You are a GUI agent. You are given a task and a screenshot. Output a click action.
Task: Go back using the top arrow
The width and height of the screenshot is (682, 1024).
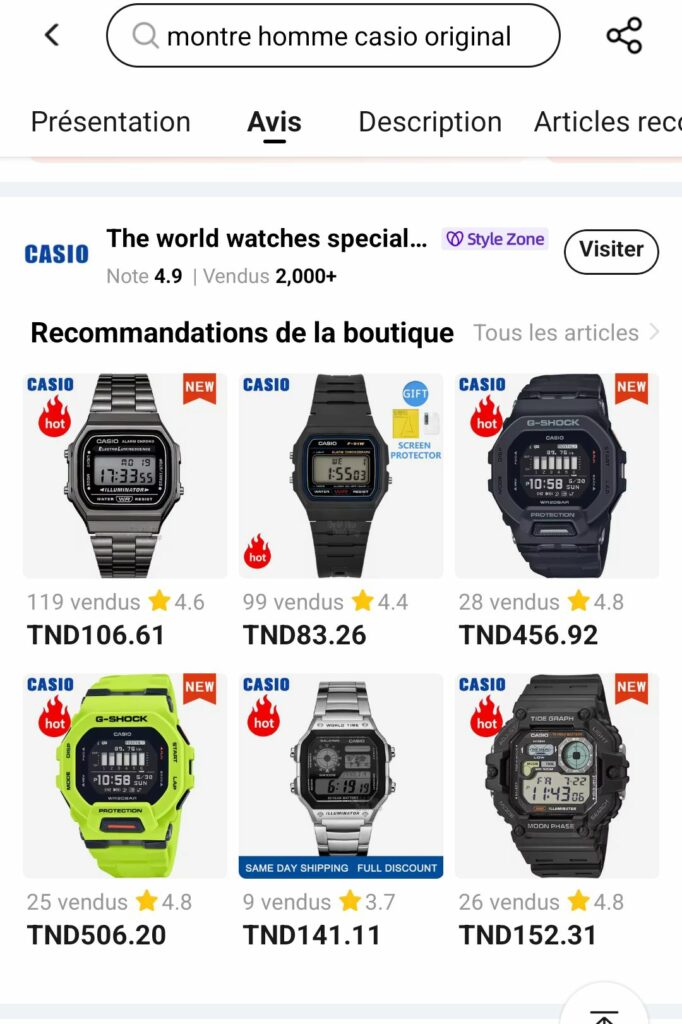(x=52, y=36)
